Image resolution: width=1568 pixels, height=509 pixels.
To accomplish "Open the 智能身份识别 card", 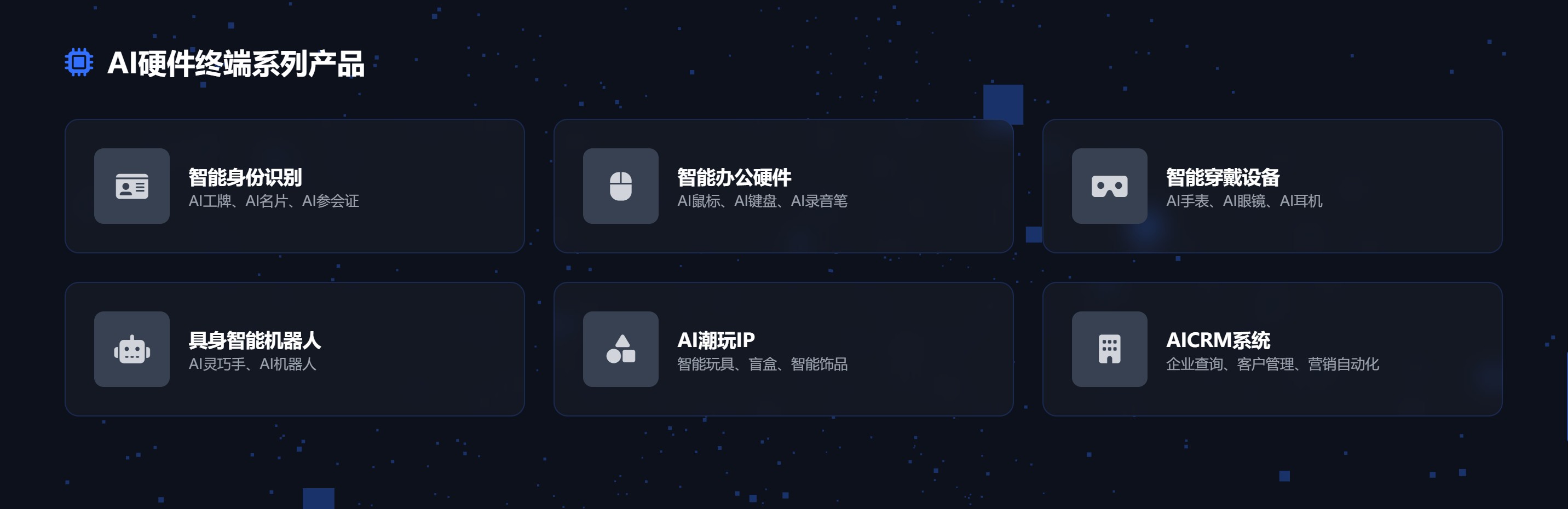I will point(295,186).
